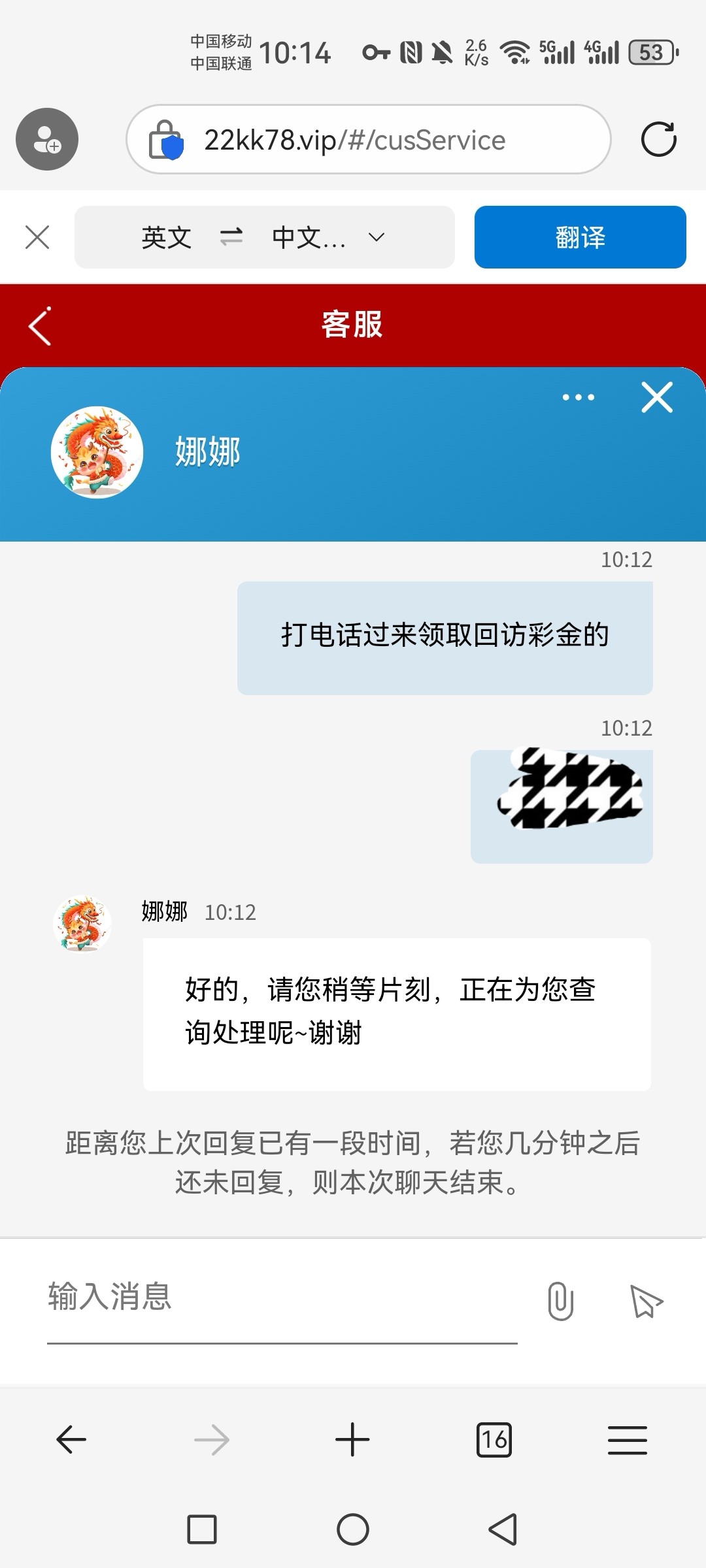Reload the page with the refresh icon

tap(658, 139)
